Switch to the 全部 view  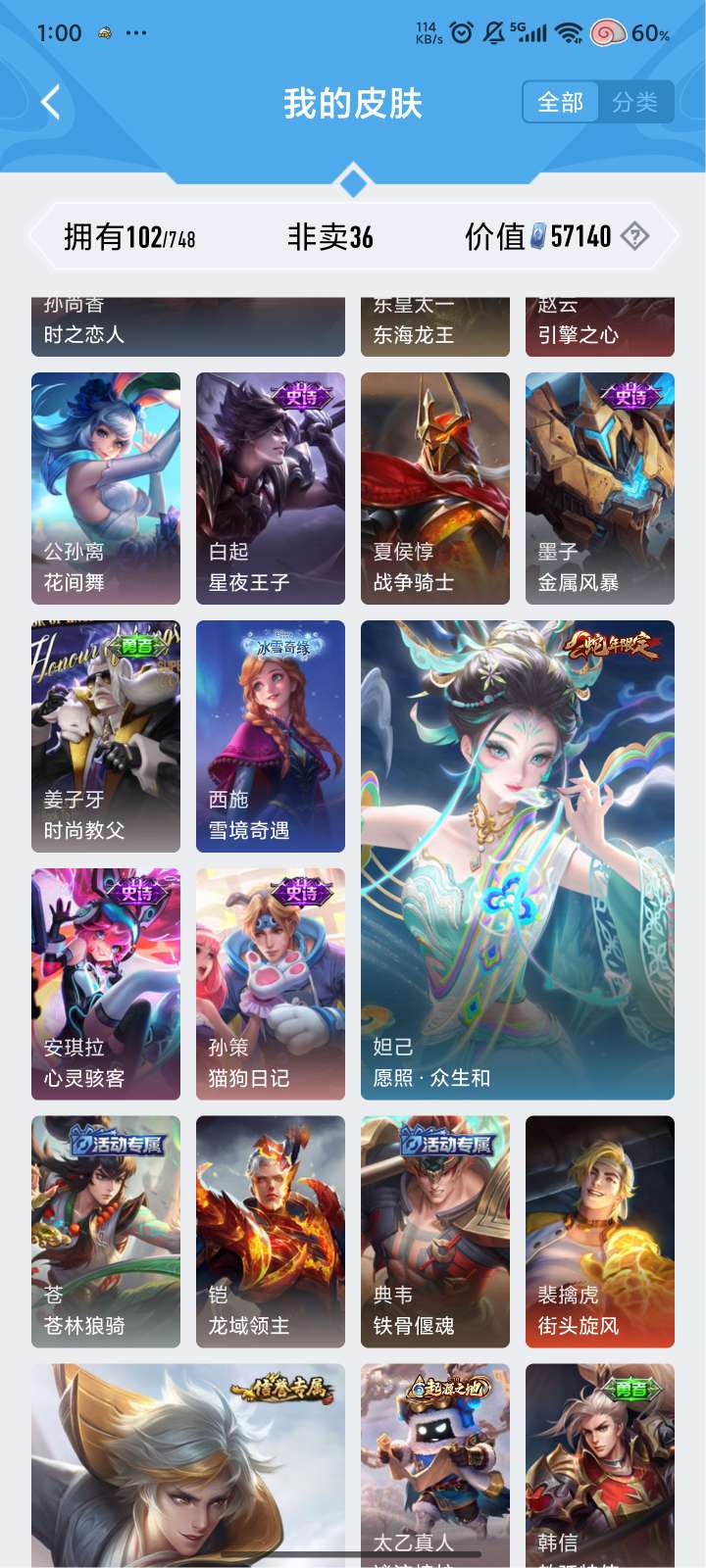(x=560, y=102)
